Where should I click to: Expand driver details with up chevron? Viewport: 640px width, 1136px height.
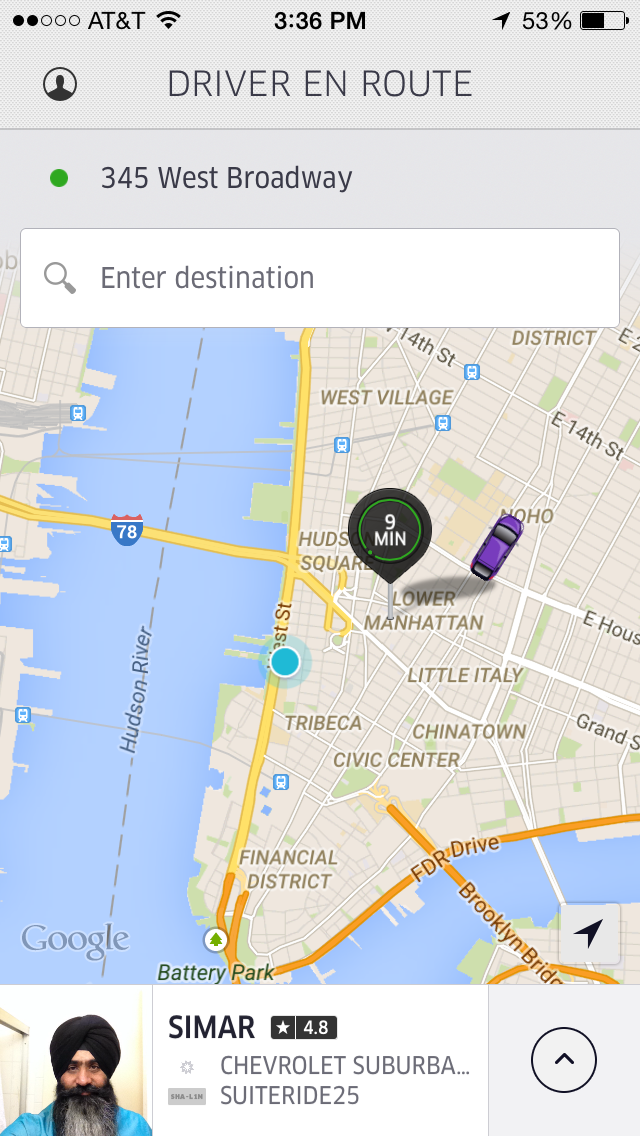click(564, 1060)
